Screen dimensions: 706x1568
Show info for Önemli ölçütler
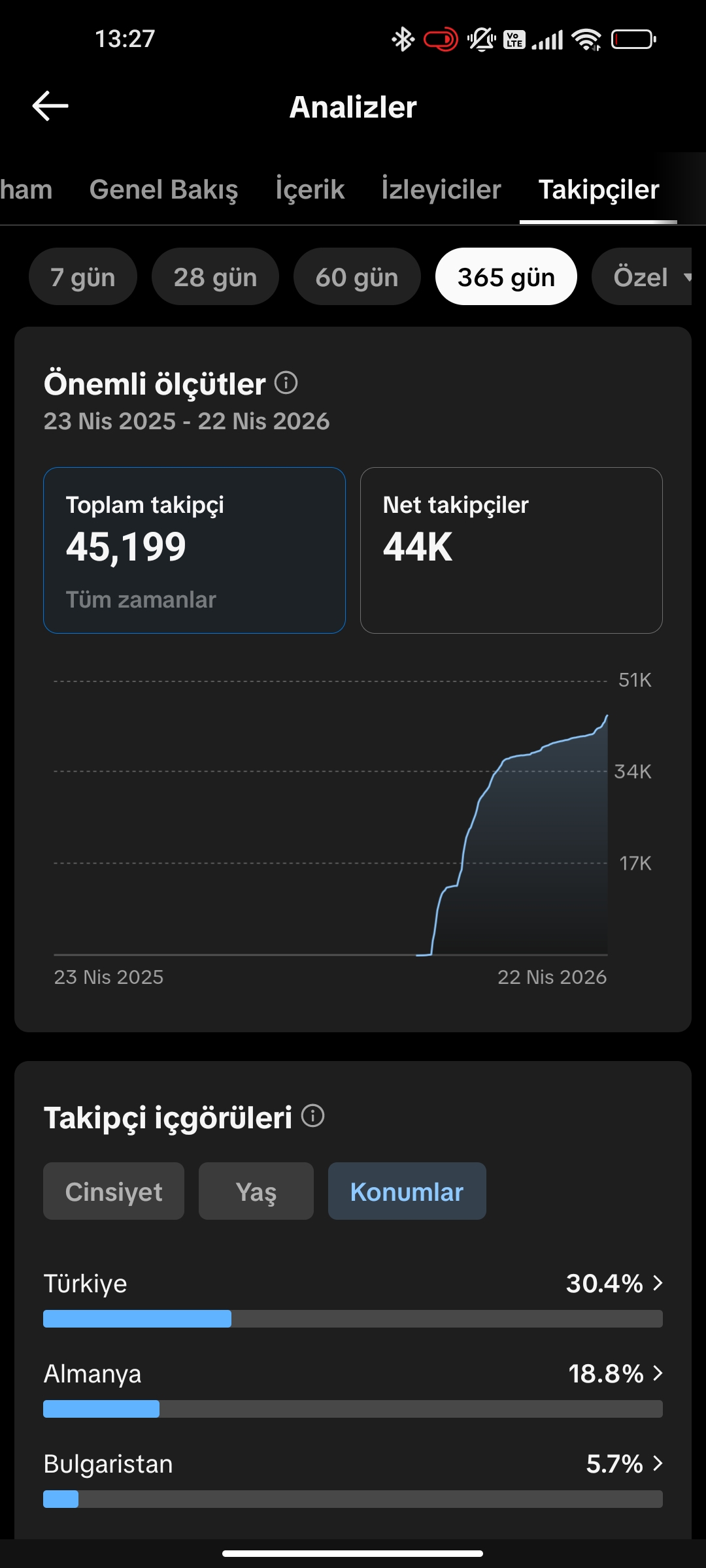pos(286,383)
